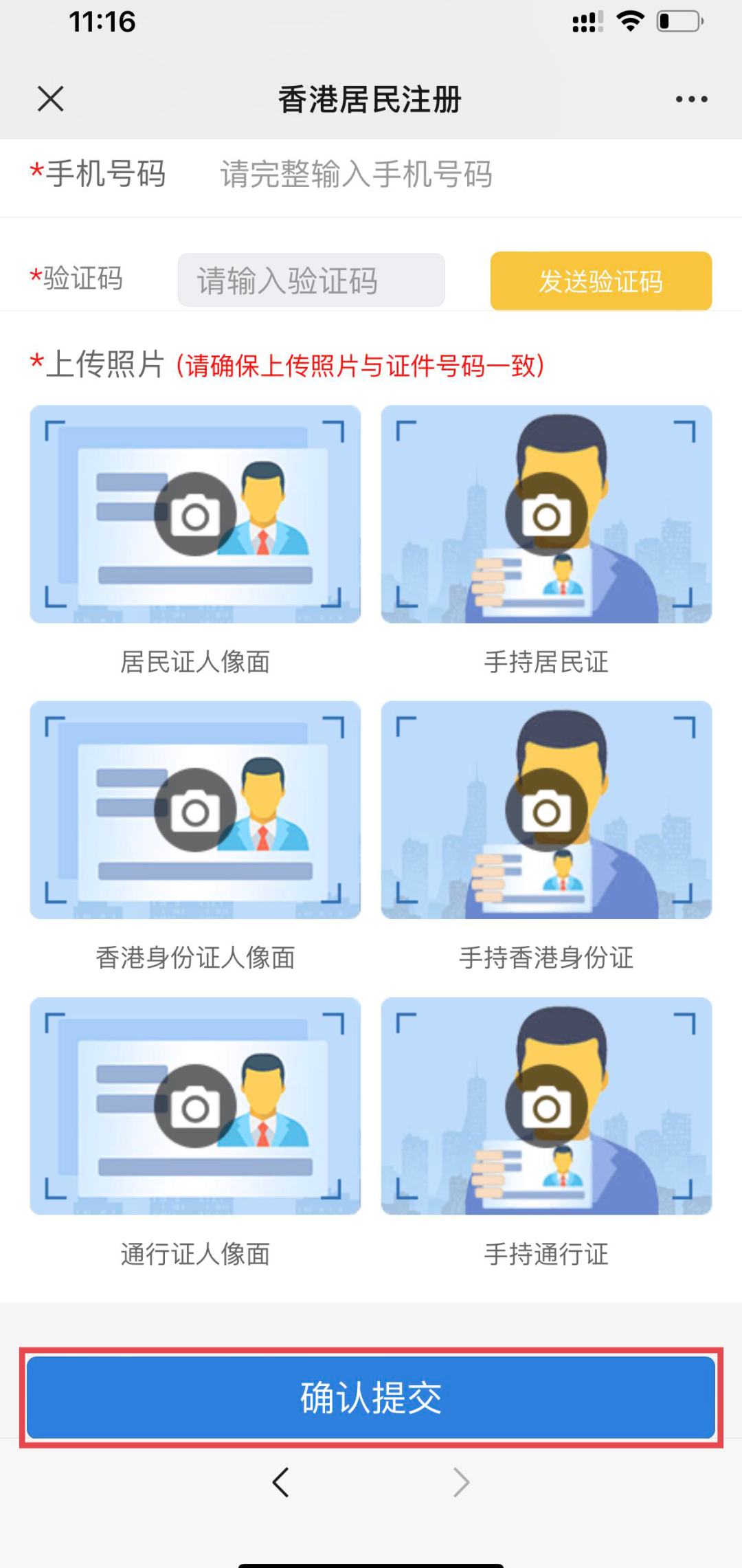The height and width of the screenshot is (1568, 742).
Task: Submit the form with 确认提交
Action: coord(371,1398)
